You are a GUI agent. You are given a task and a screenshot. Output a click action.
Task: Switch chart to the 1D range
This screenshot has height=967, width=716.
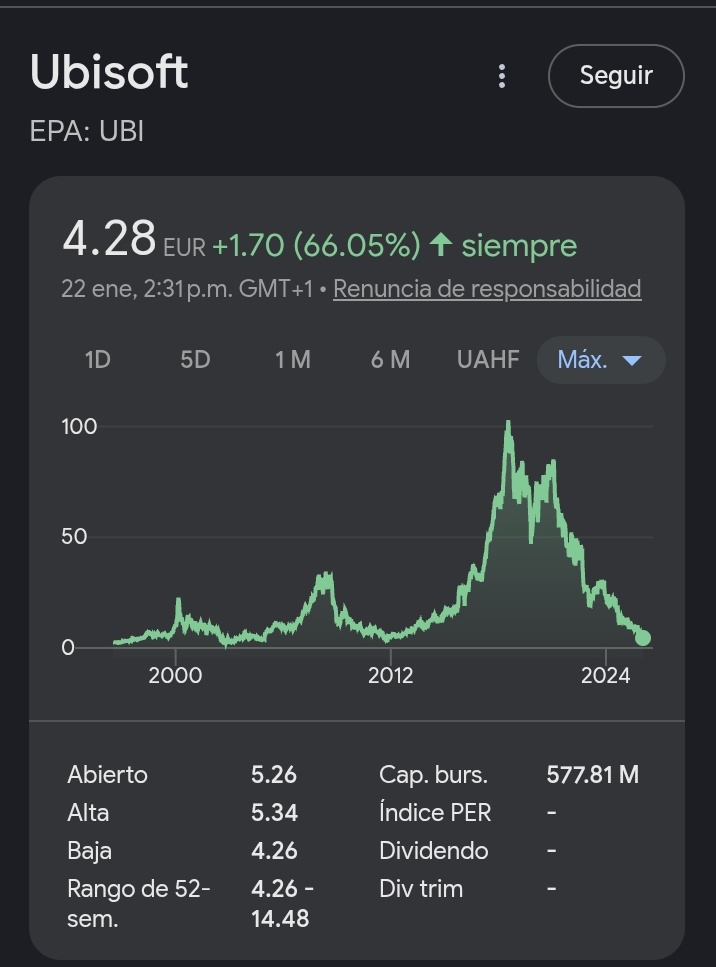click(x=97, y=360)
